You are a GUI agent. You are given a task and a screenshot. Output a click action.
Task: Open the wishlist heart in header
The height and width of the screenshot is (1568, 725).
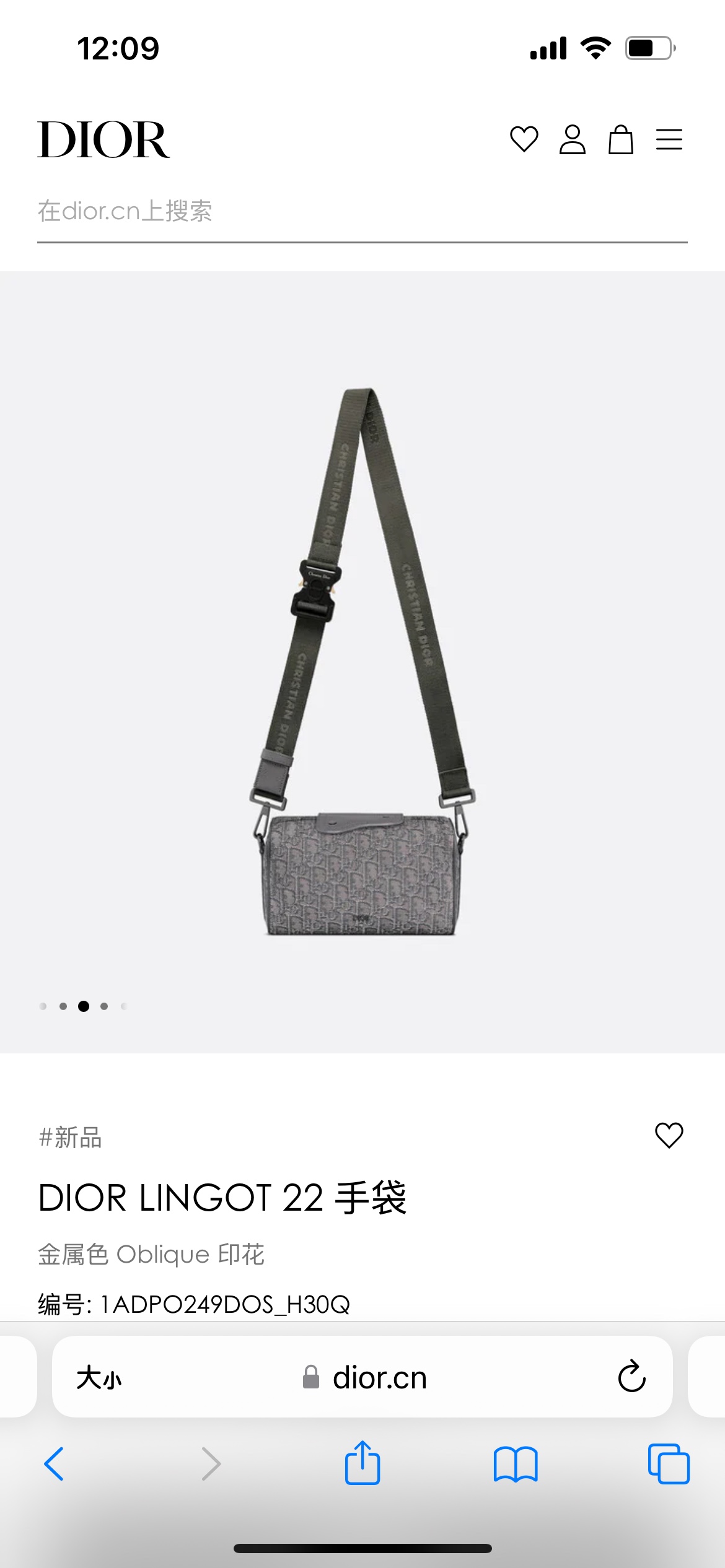[524, 139]
